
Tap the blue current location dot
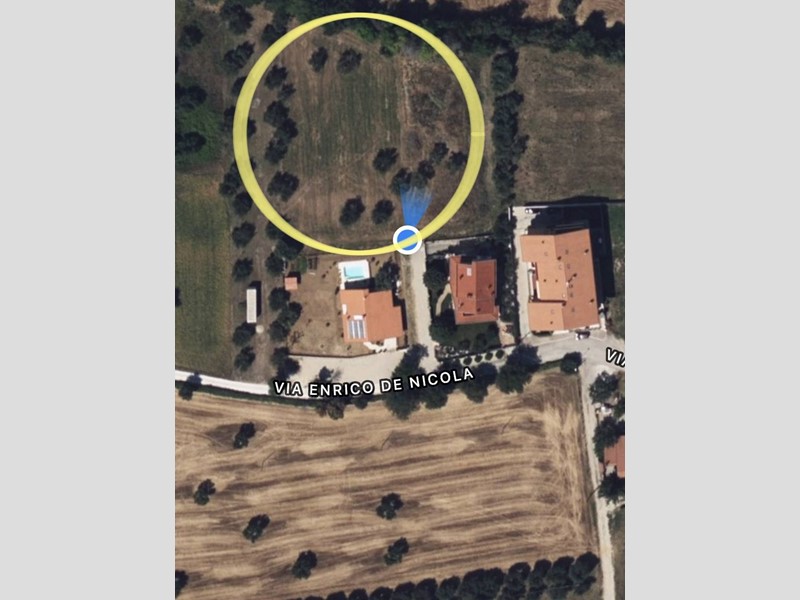tap(407, 240)
